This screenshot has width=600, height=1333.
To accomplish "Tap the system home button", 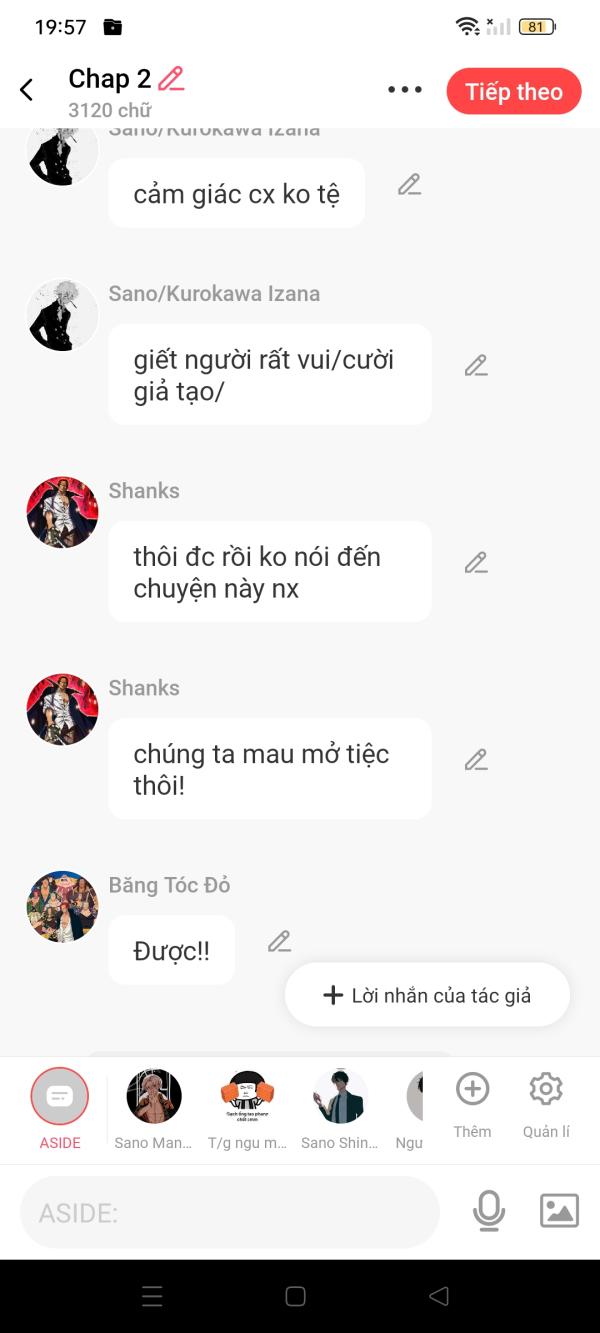I will coord(295,1296).
